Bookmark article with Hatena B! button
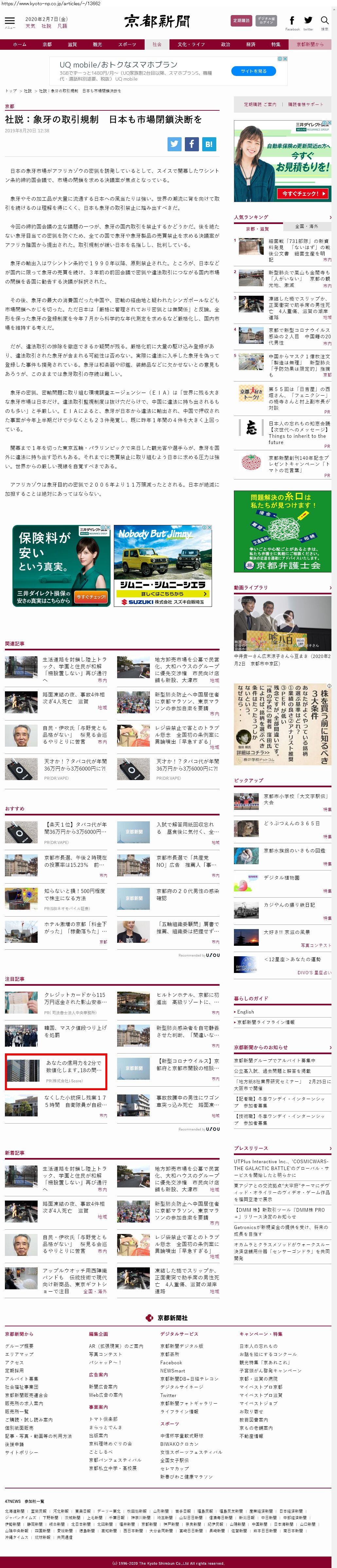This screenshot has width=337, height=1568. pyautogui.click(x=208, y=144)
